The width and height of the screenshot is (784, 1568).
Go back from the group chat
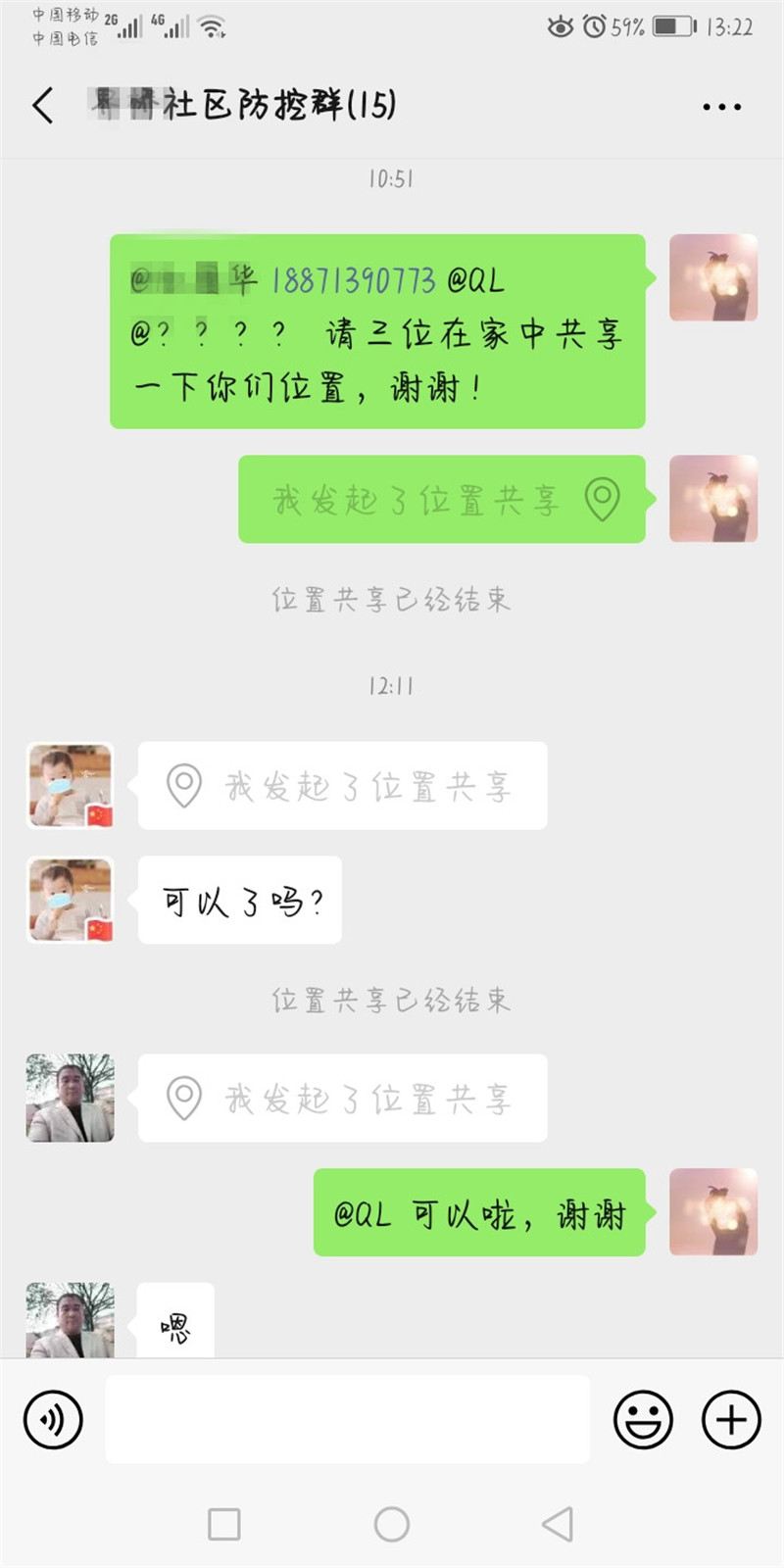(x=43, y=105)
